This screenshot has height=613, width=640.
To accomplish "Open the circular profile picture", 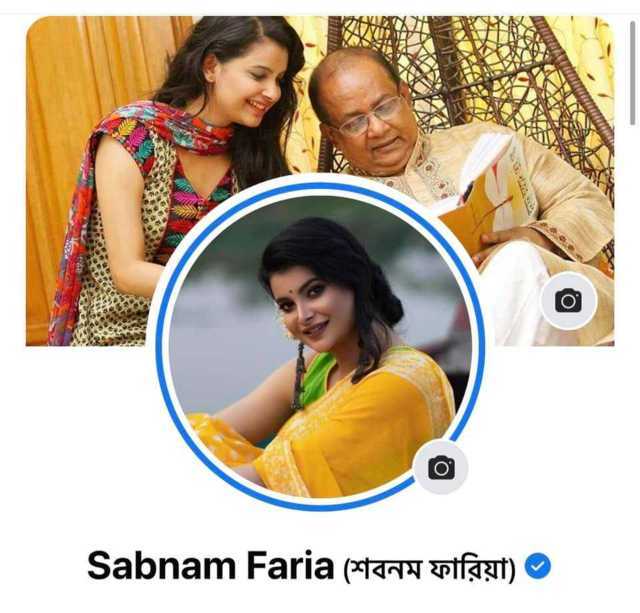I will 320,340.
